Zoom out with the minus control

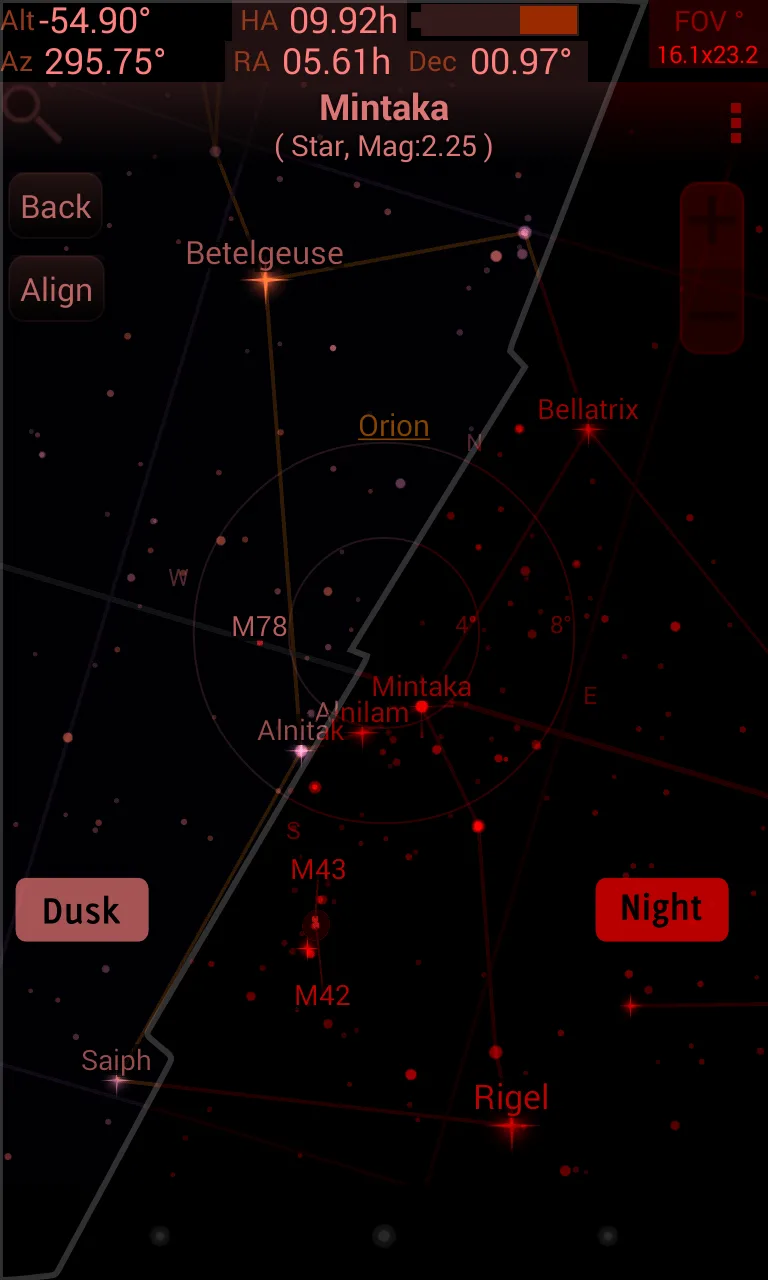pyautogui.click(x=712, y=318)
